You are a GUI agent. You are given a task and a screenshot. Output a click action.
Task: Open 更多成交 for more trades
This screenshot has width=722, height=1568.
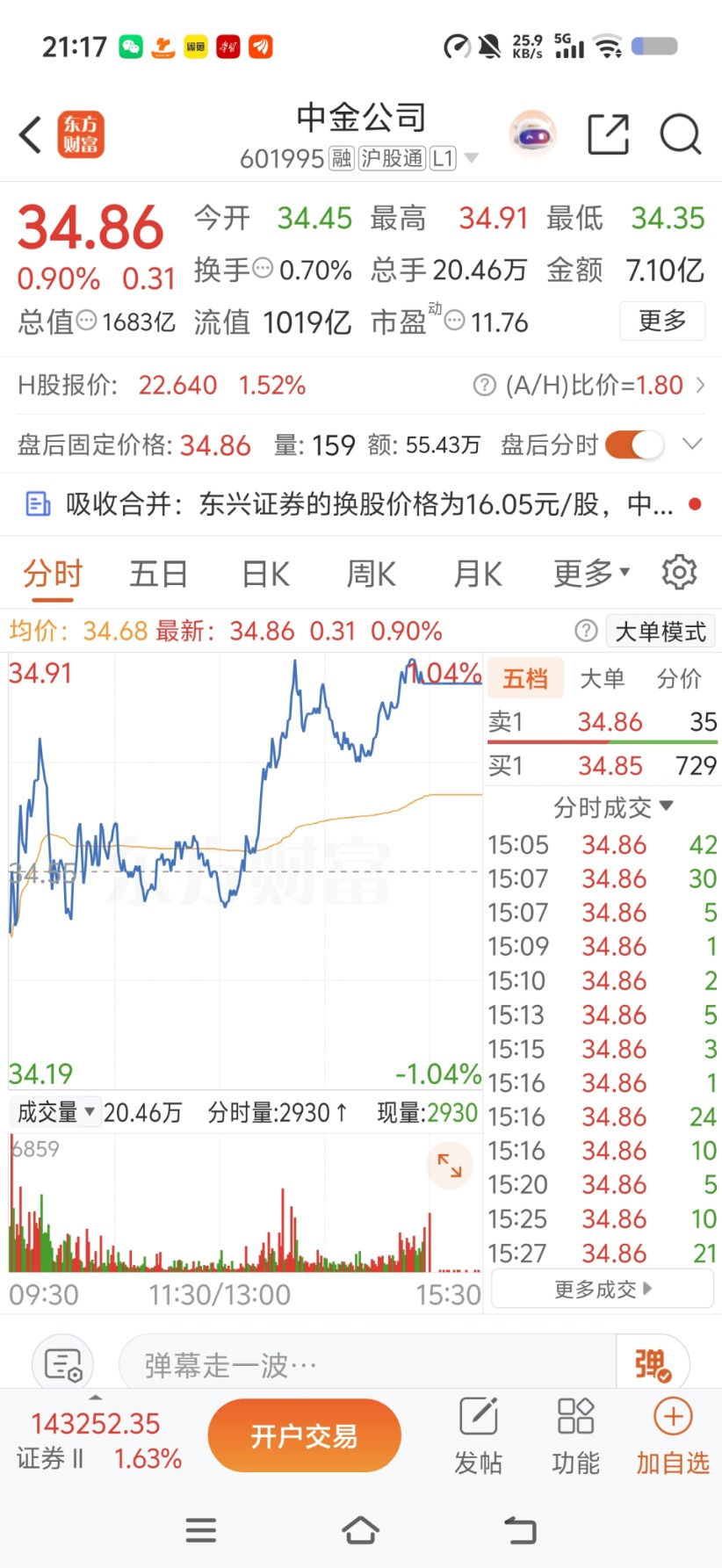click(x=603, y=1289)
